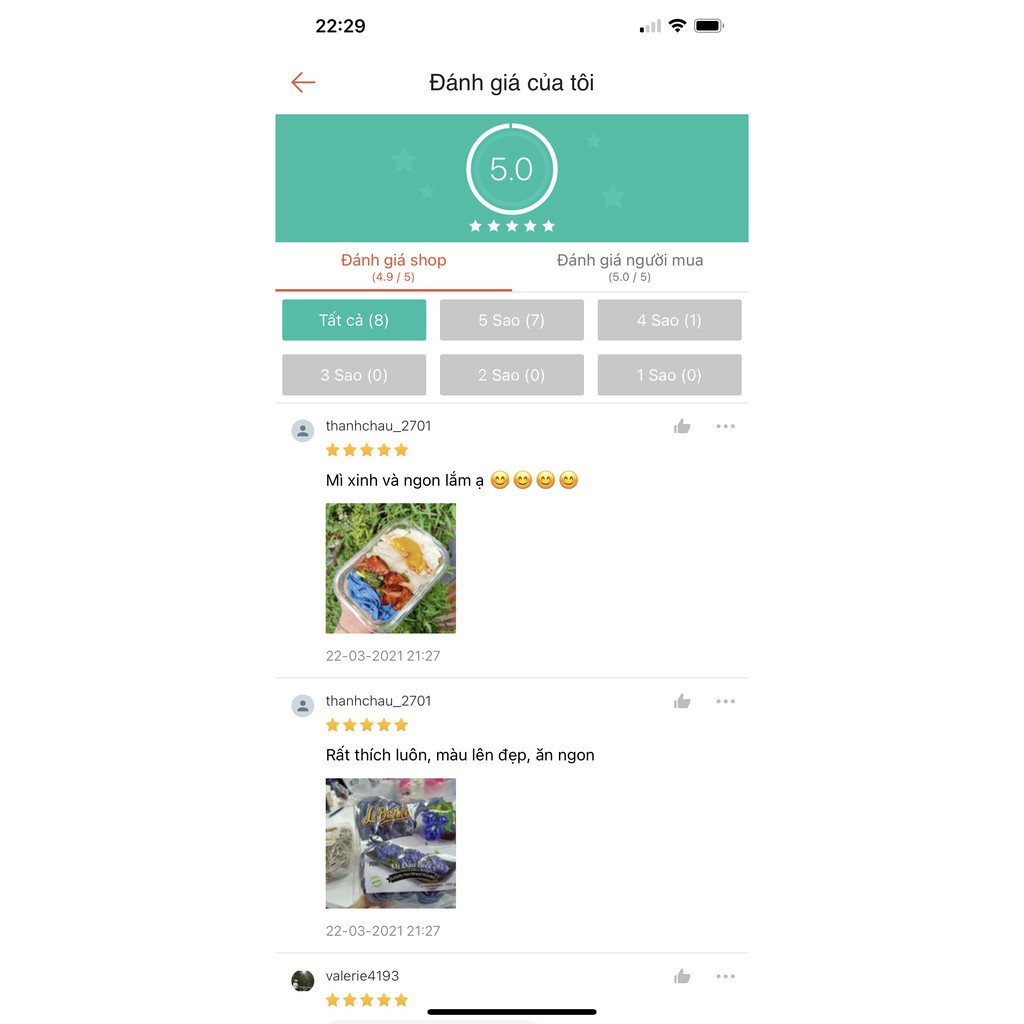Viewport: 1024px width, 1024px height.
Task: Filter reviews by 4 Sao (1)
Action: [x=669, y=320]
